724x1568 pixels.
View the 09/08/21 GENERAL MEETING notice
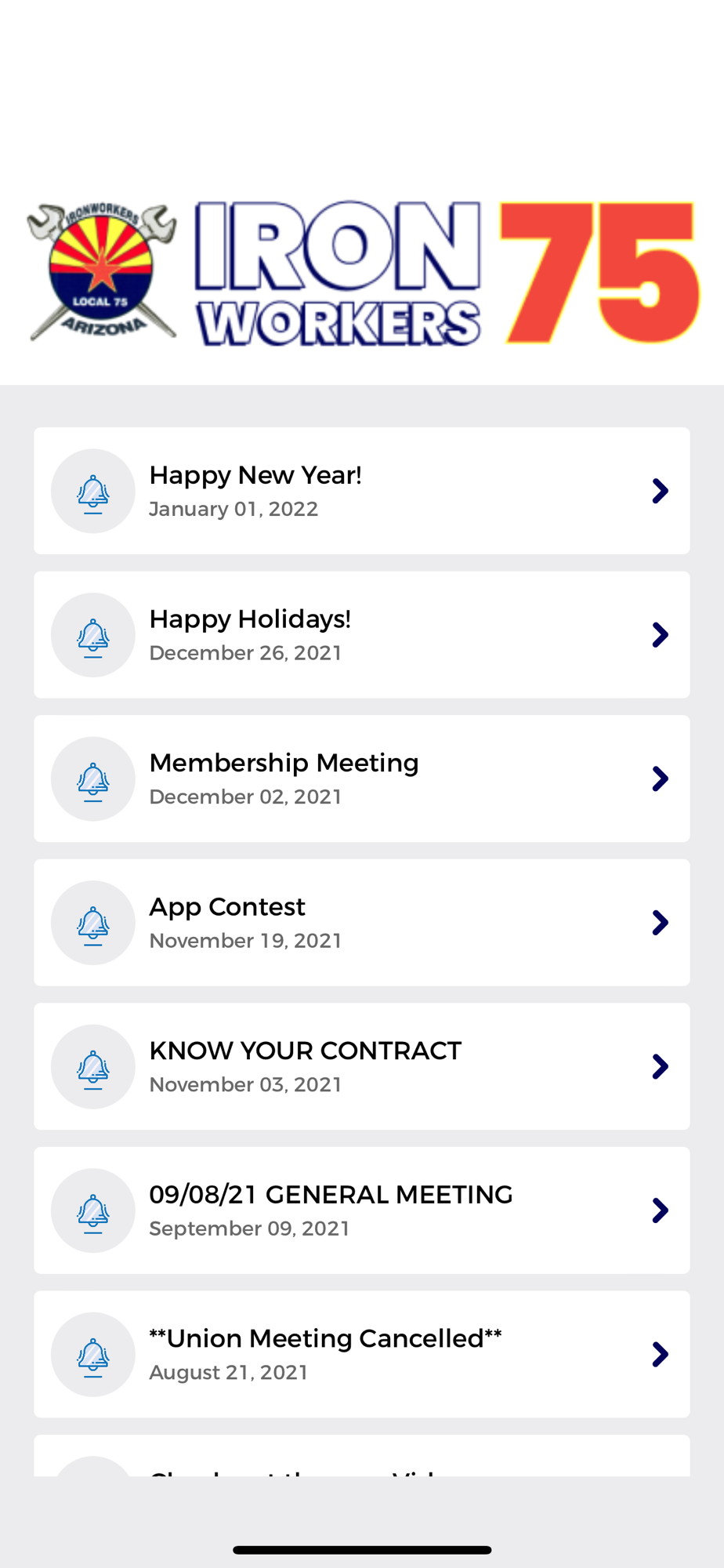click(x=361, y=1210)
